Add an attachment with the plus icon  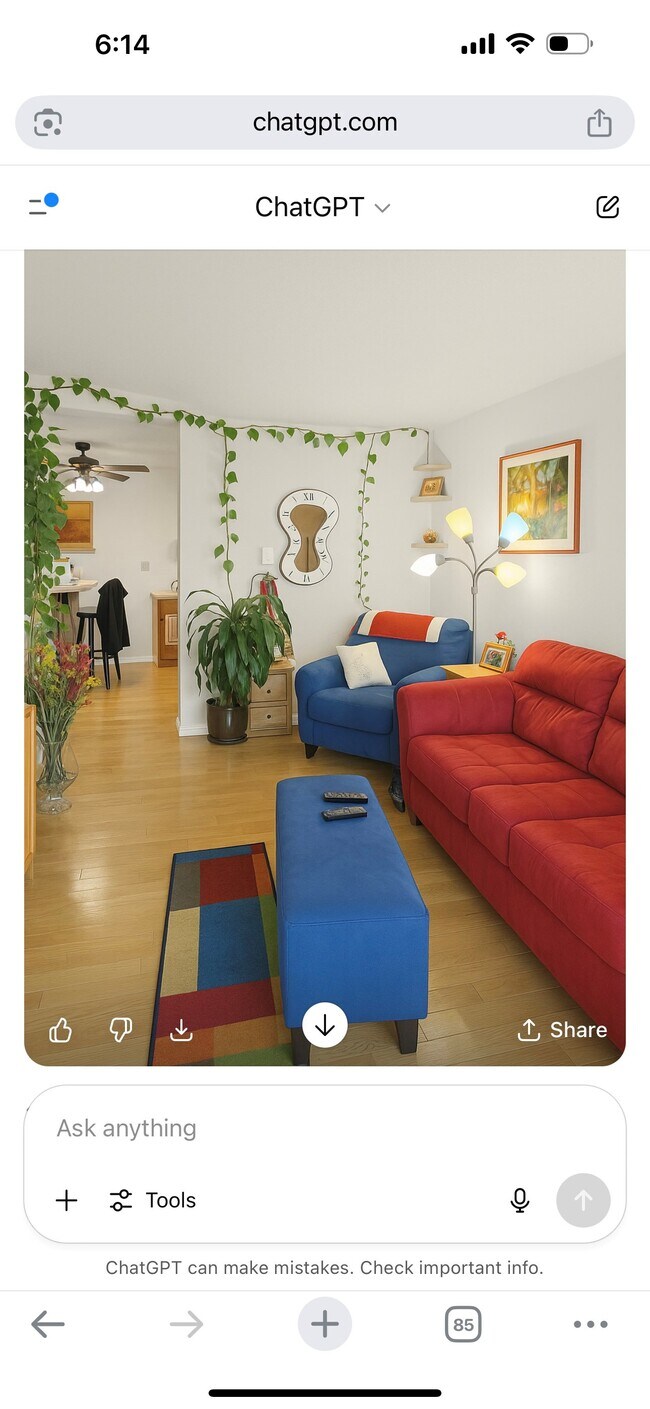tap(66, 1200)
